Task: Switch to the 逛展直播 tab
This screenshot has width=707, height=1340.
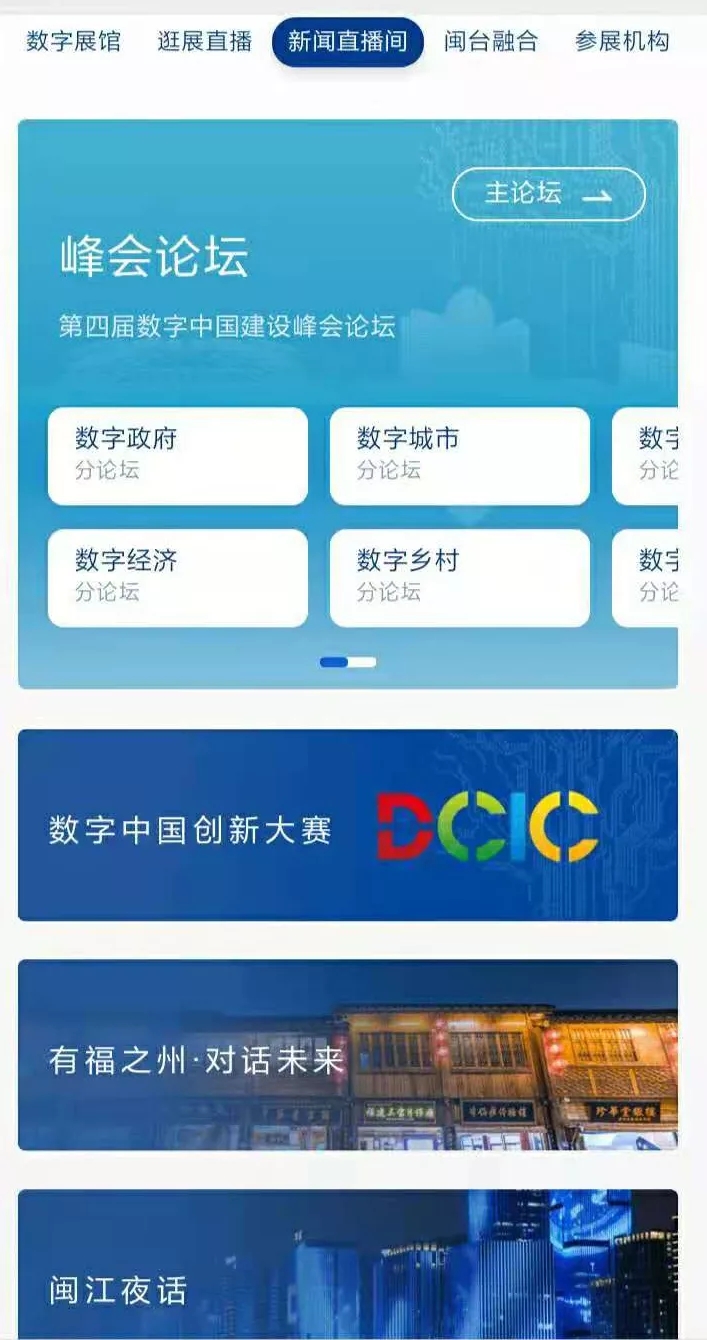Action: (x=204, y=42)
